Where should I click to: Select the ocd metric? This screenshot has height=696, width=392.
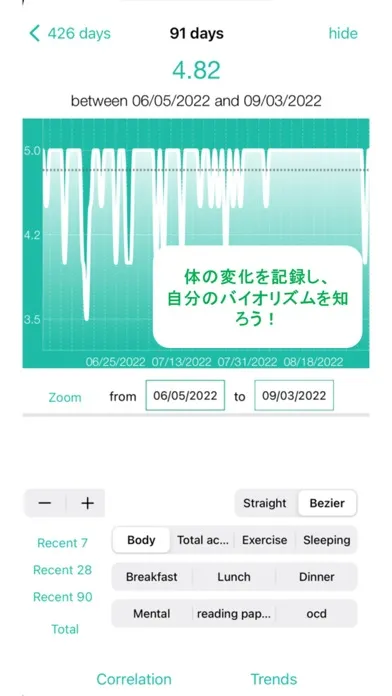317,614
